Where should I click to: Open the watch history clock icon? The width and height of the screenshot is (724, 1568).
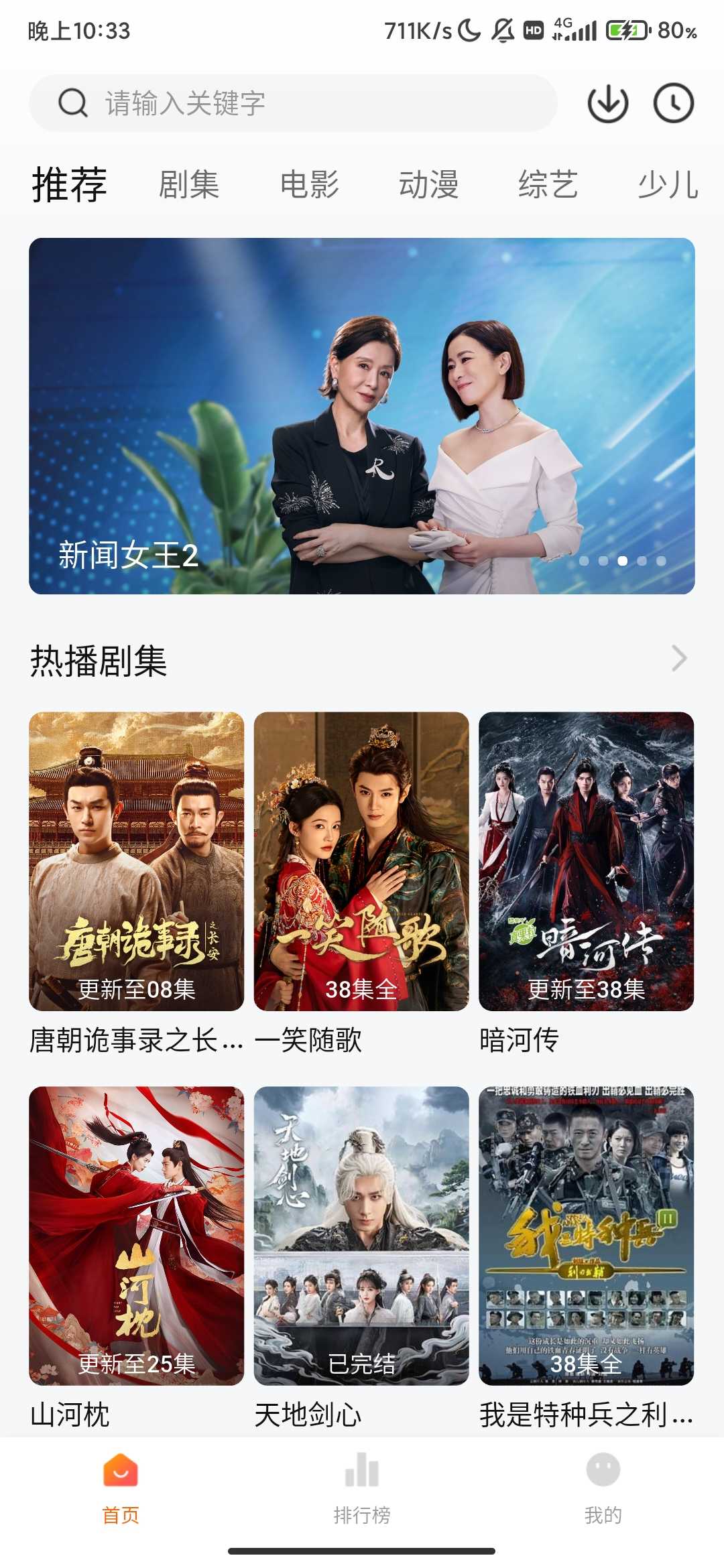coord(673,103)
